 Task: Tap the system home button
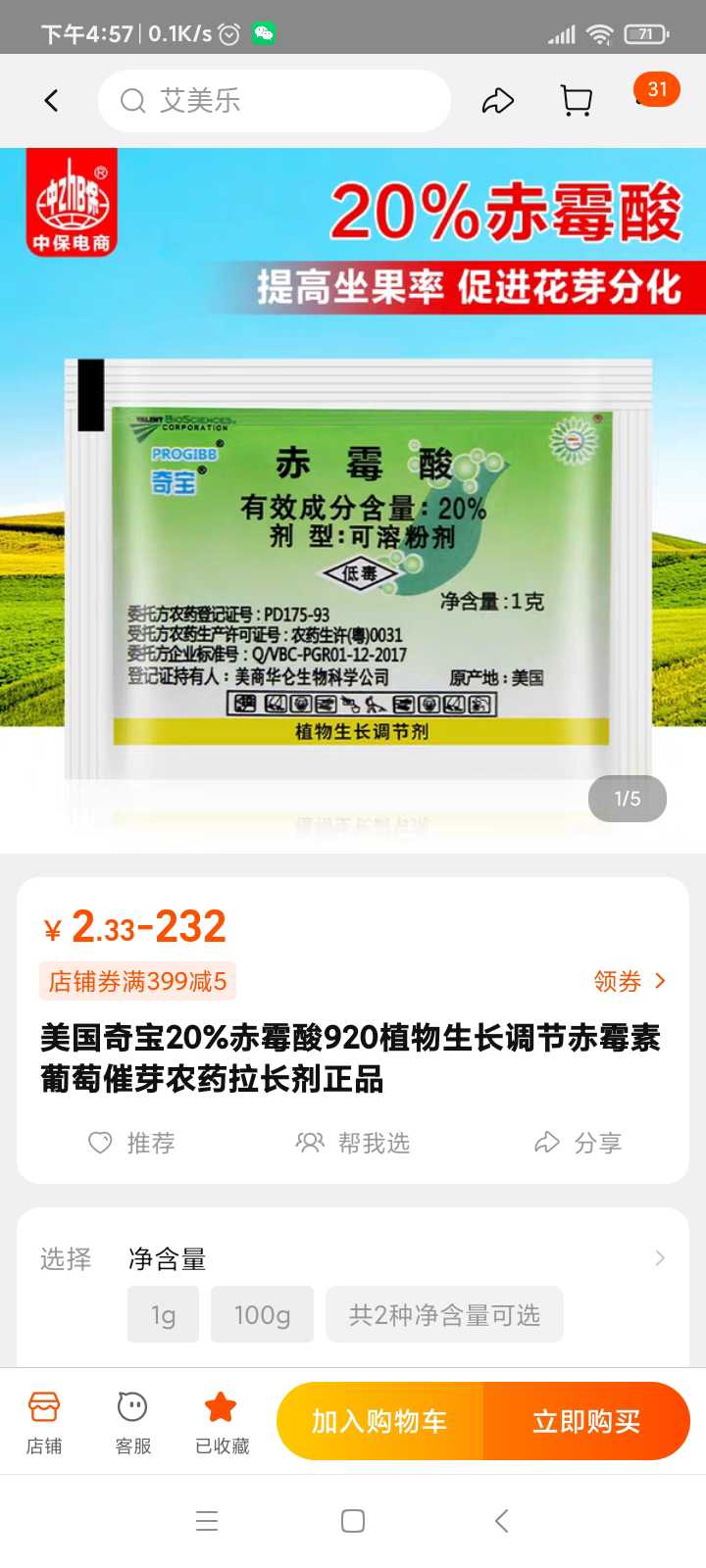(x=353, y=1521)
